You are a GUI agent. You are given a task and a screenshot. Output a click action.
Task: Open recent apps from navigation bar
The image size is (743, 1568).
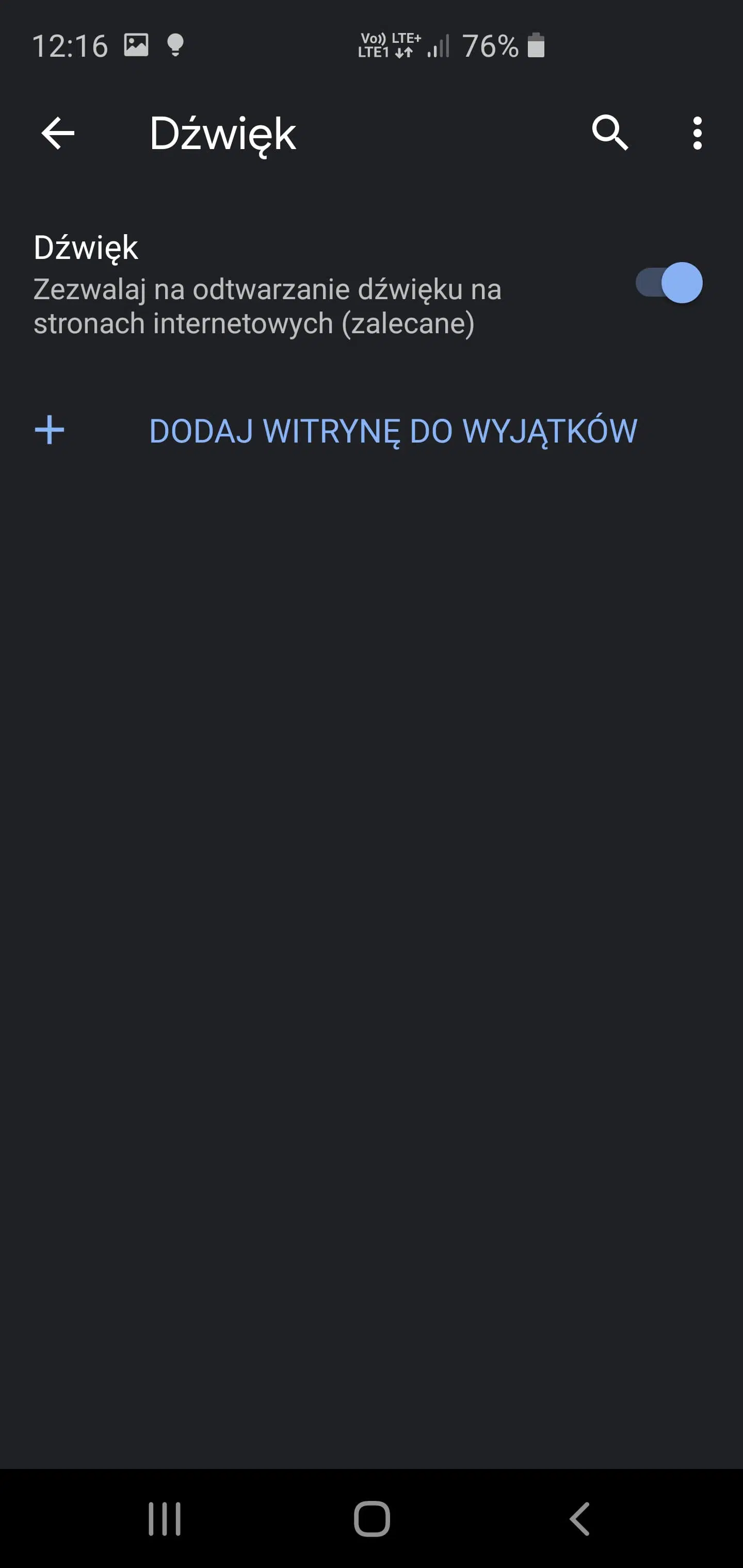165,1518
